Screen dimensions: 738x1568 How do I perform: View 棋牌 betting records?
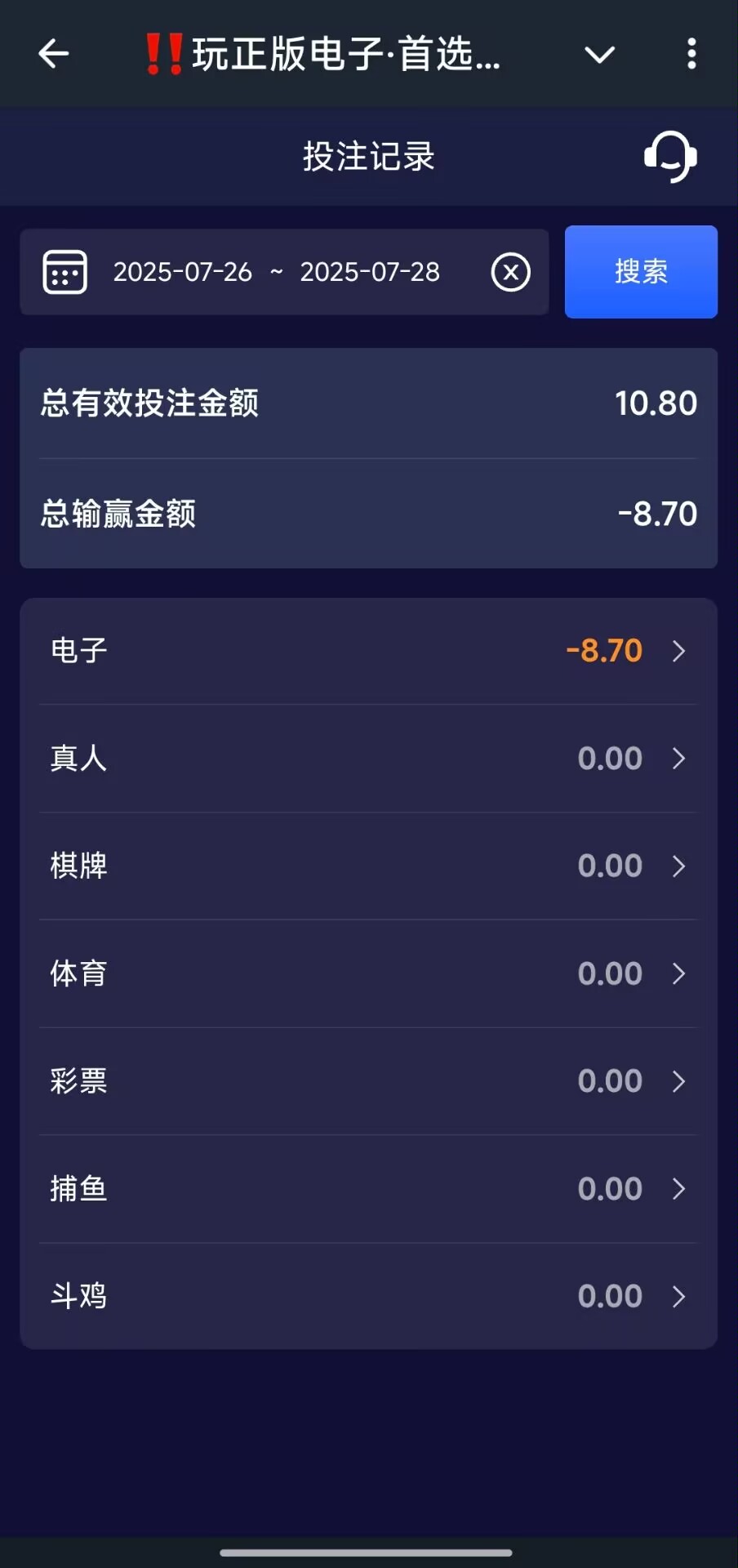(368, 866)
